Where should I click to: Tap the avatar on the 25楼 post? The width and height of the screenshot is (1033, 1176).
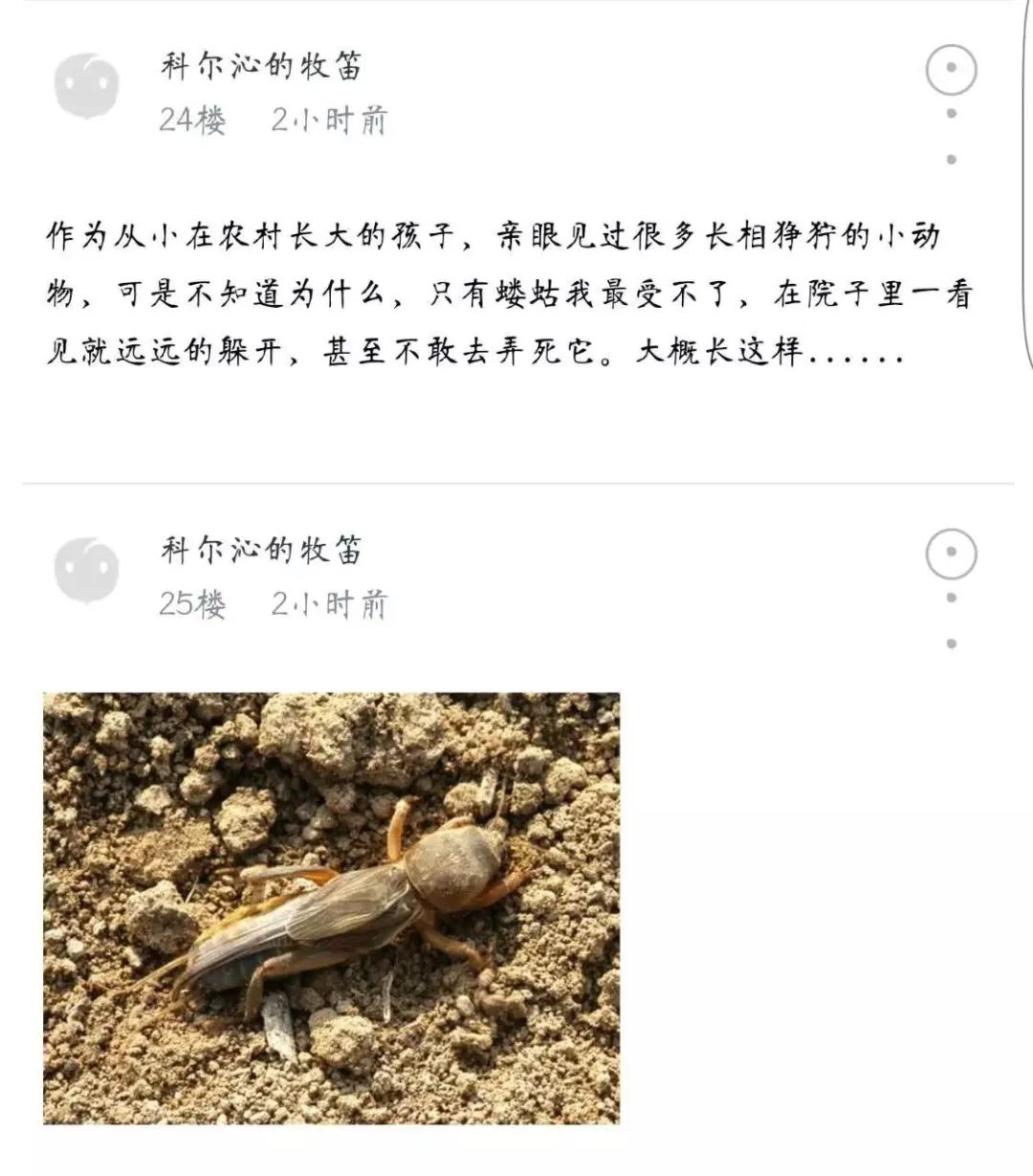tap(87, 571)
